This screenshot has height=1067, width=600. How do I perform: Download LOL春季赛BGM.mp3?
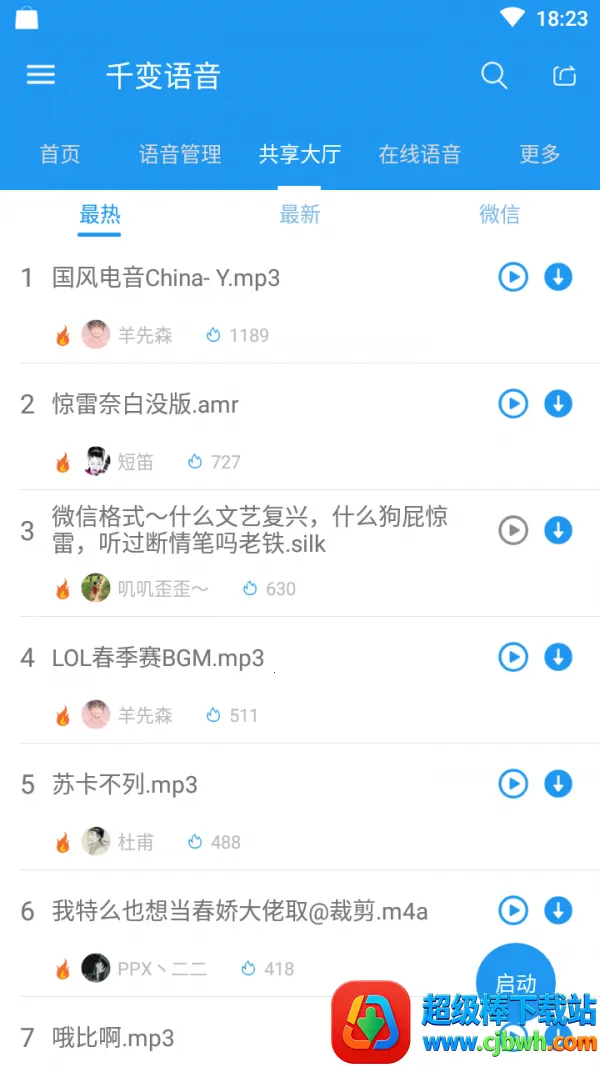pos(558,657)
